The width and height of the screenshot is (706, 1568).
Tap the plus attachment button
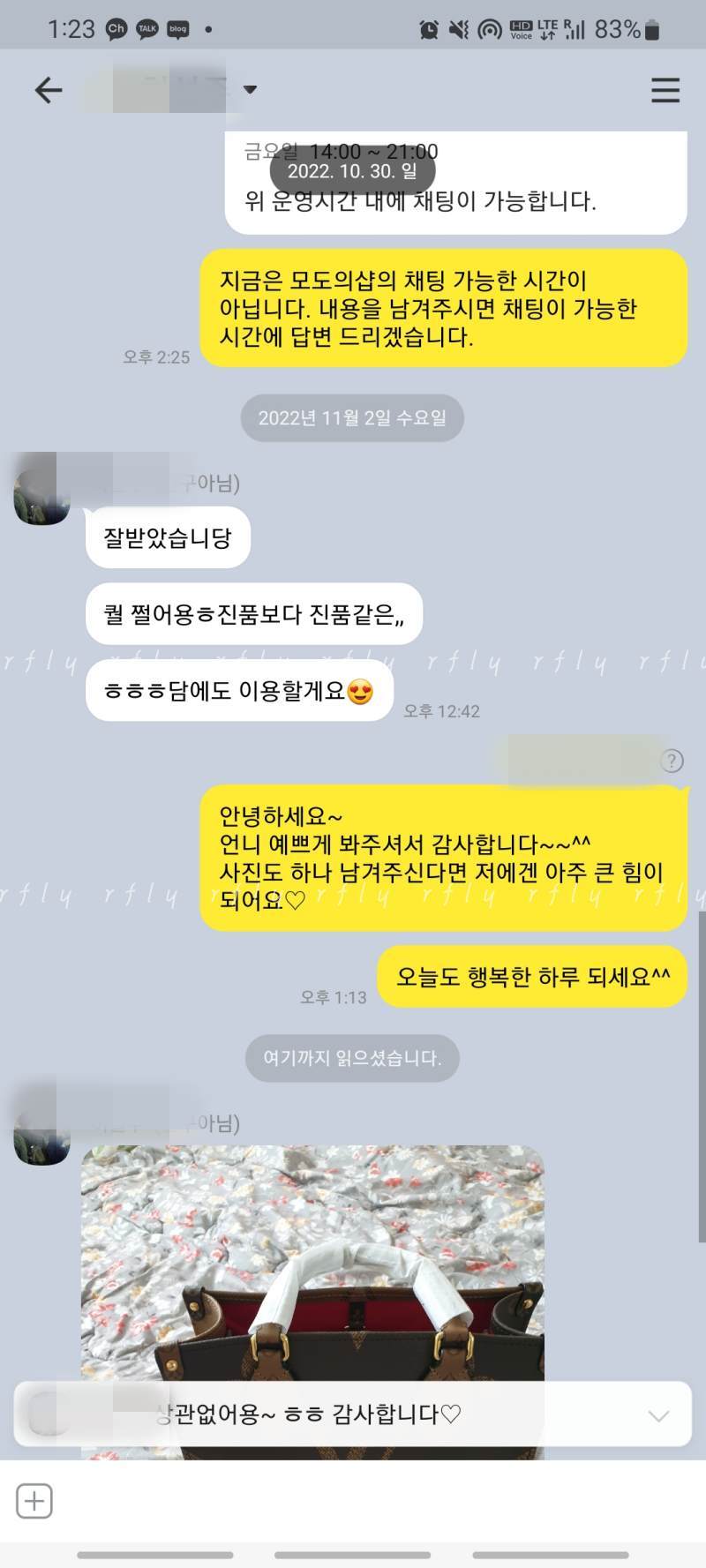point(34,1501)
